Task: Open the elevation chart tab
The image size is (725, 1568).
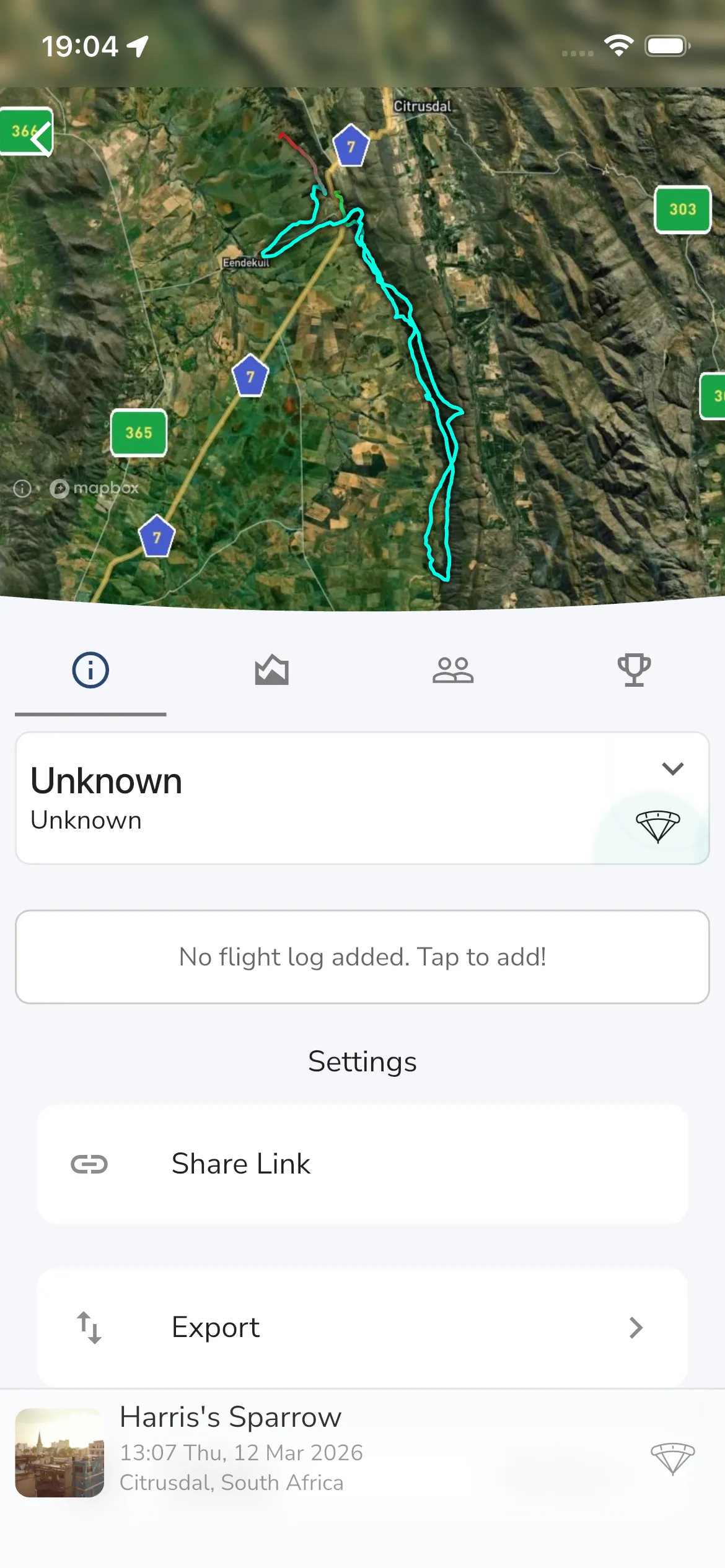Action: [271, 670]
